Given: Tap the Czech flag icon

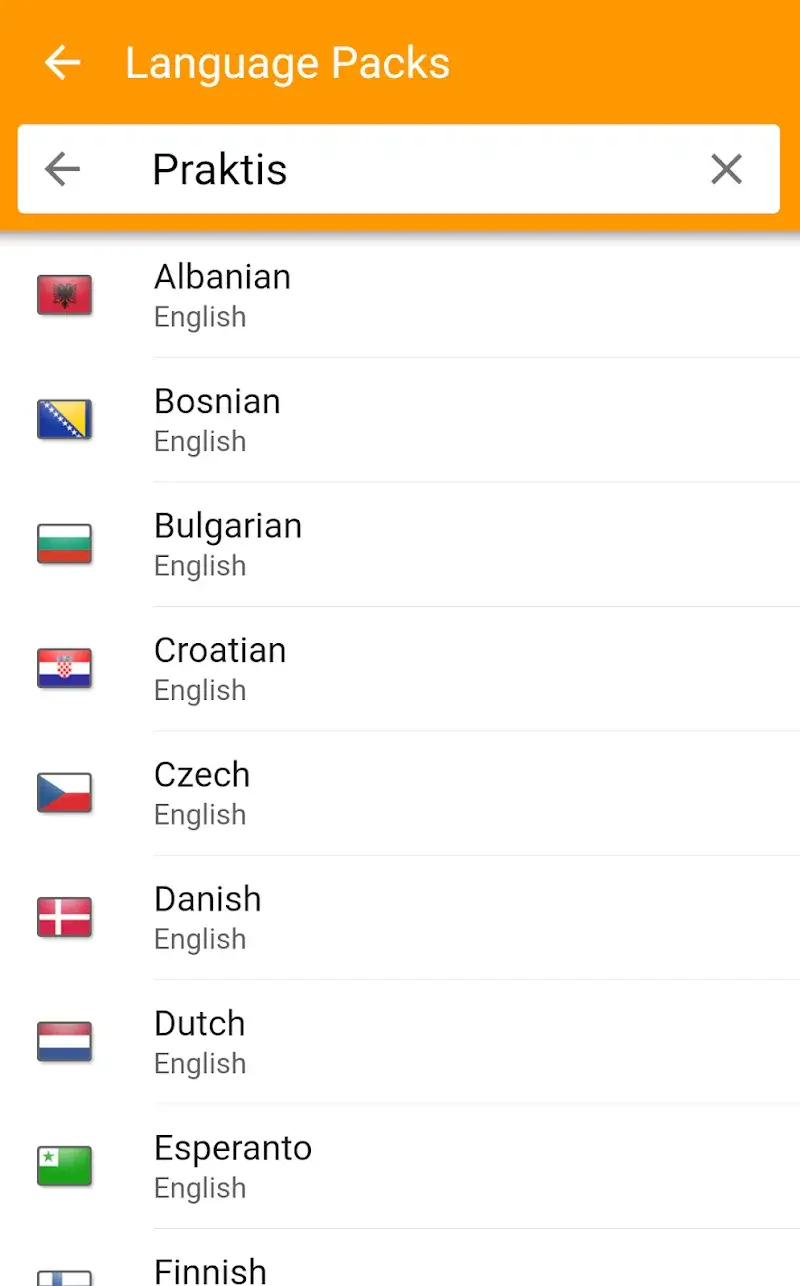Looking at the screenshot, I should point(64,793).
